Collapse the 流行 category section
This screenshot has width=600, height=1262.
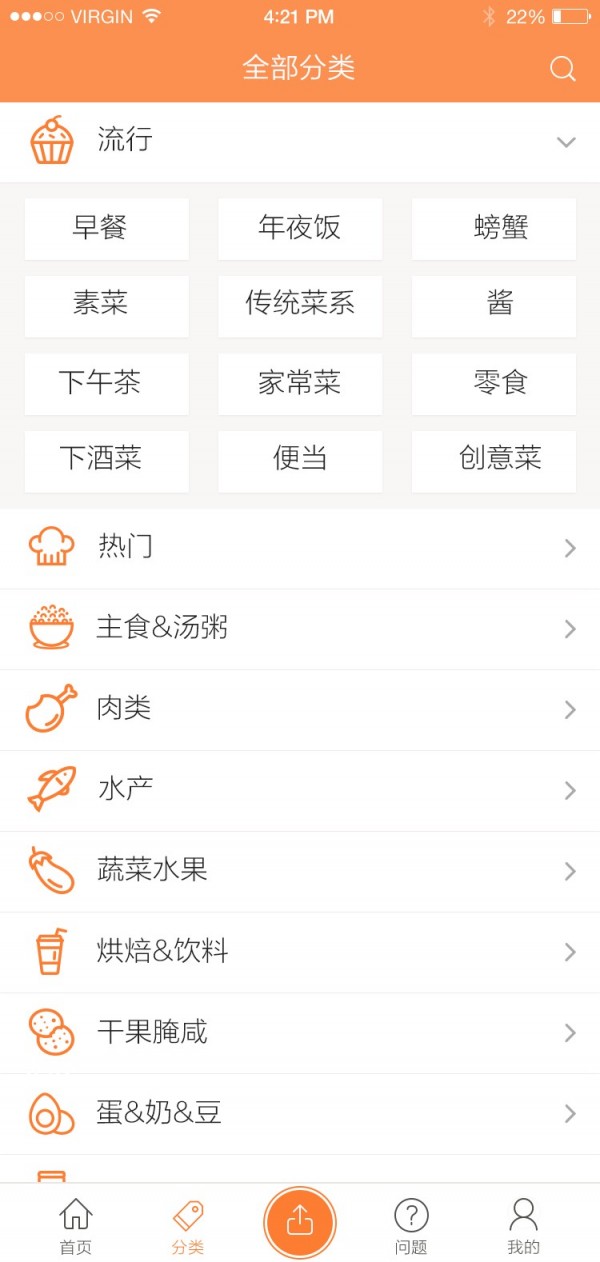tap(566, 142)
